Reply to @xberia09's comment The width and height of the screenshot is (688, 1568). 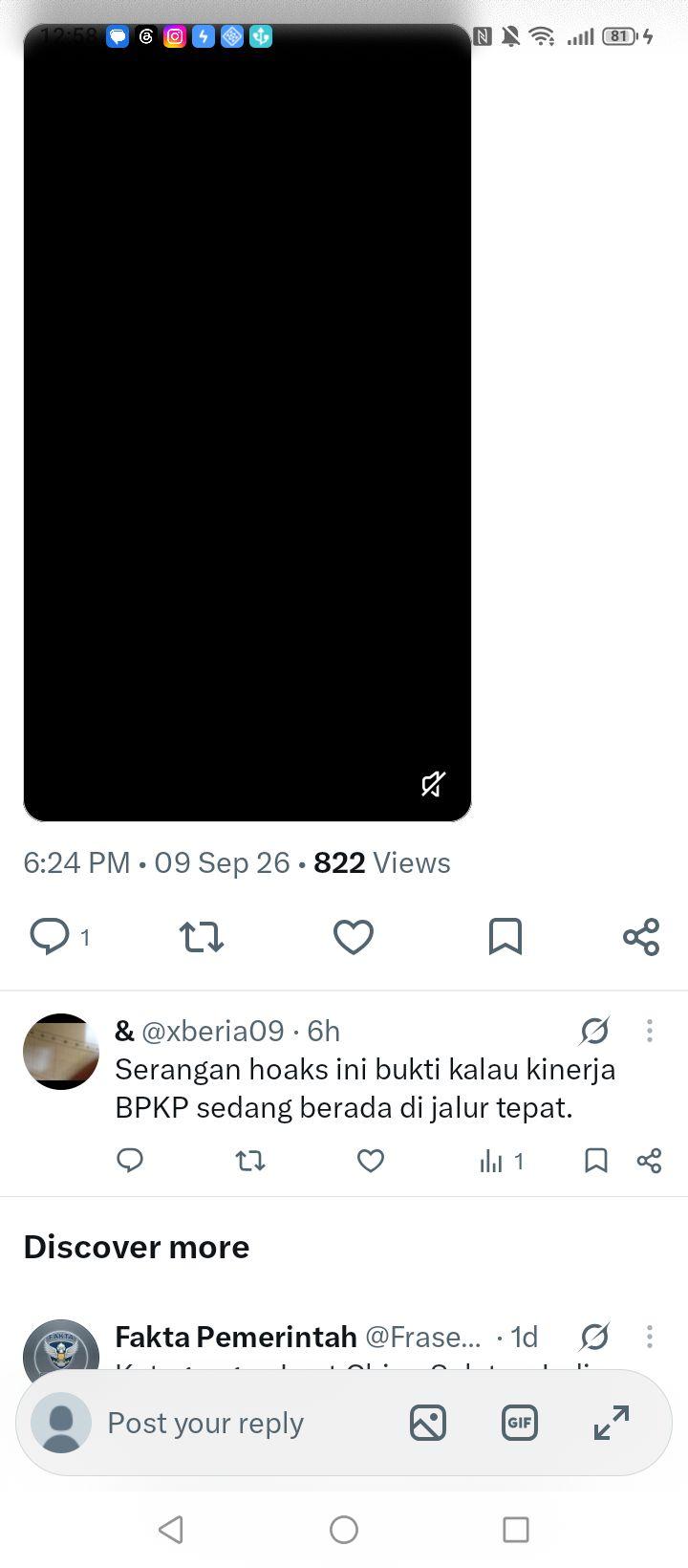point(130,1161)
